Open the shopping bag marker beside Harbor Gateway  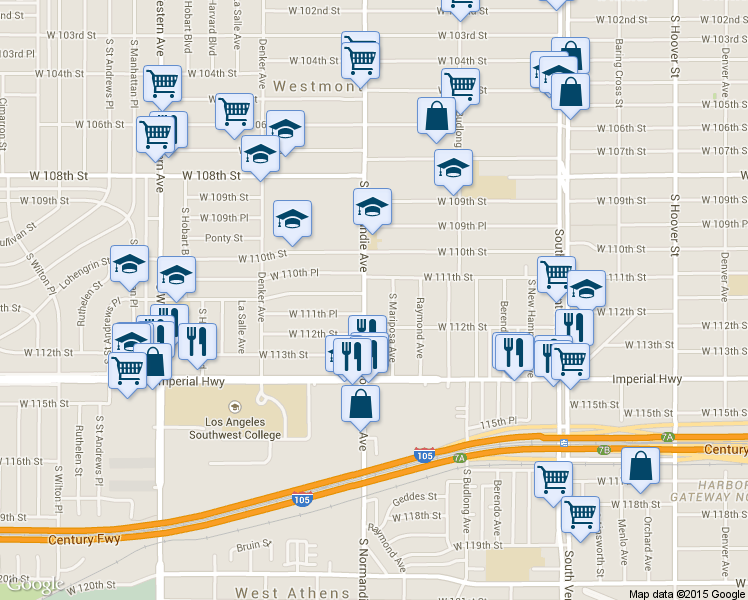(640, 466)
